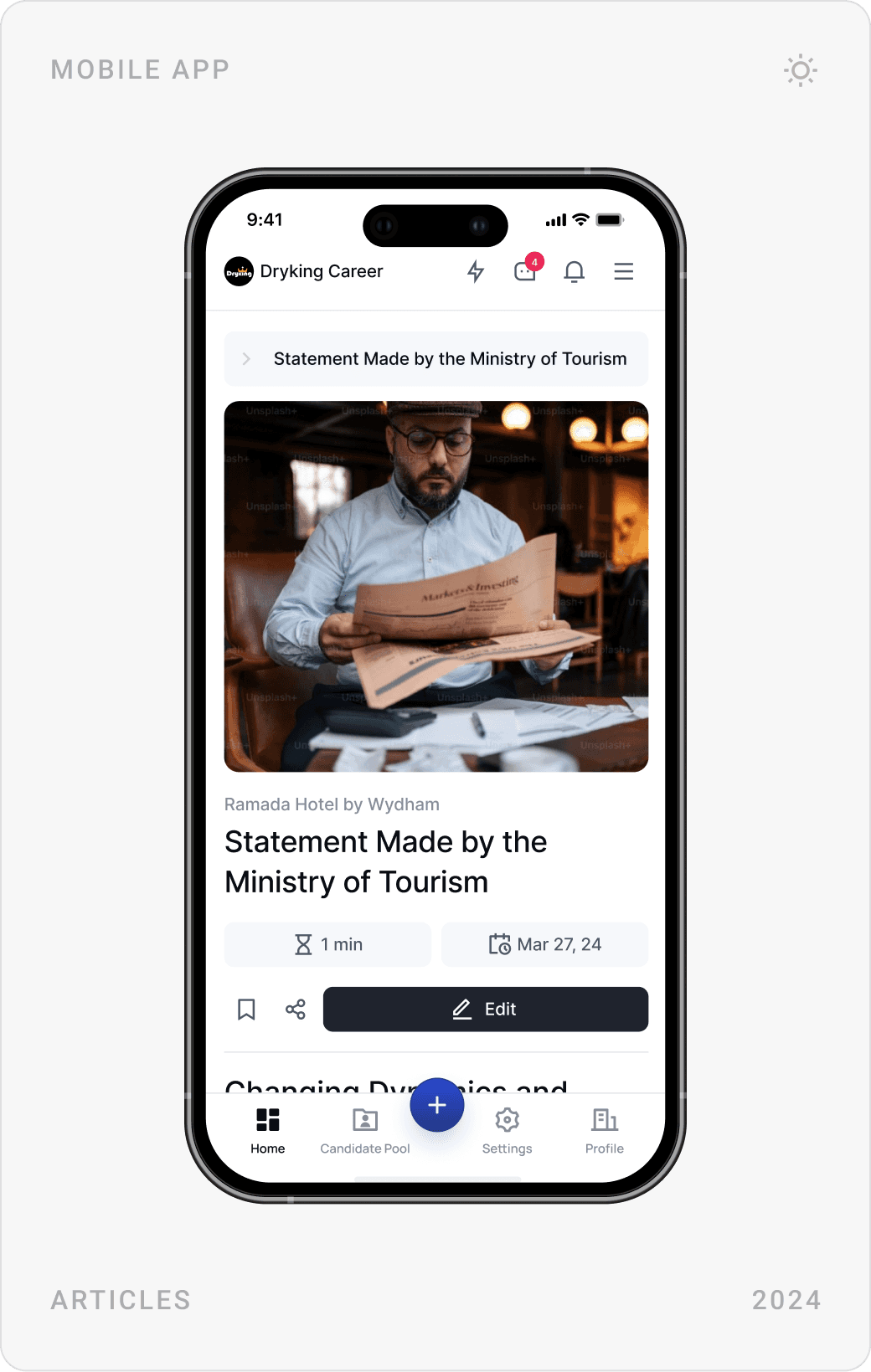This screenshot has width=871, height=1372.
Task: Check notifications via the bell icon
Action: click(575, 272)
